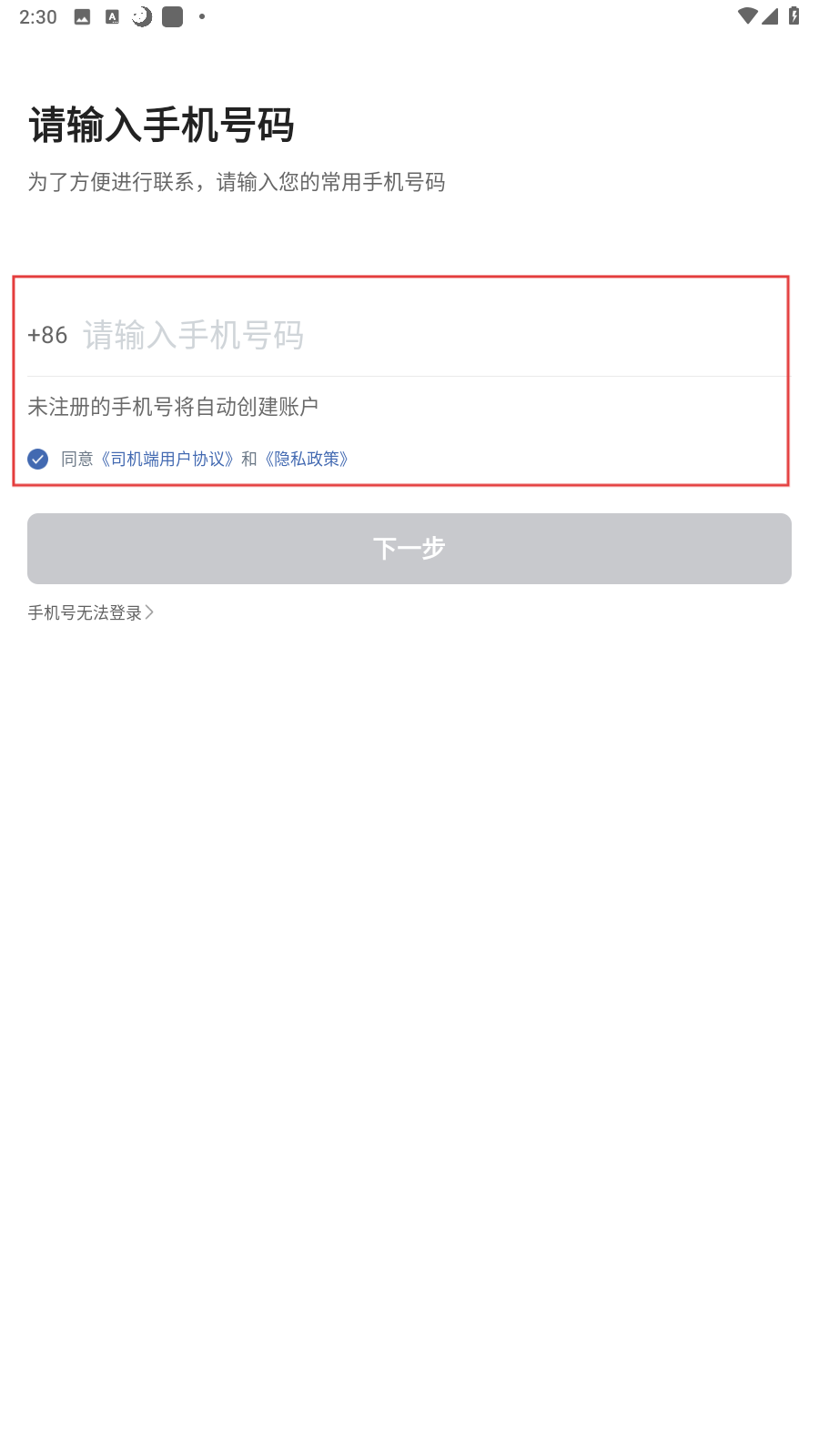Tap the 下一步 button

409,549
